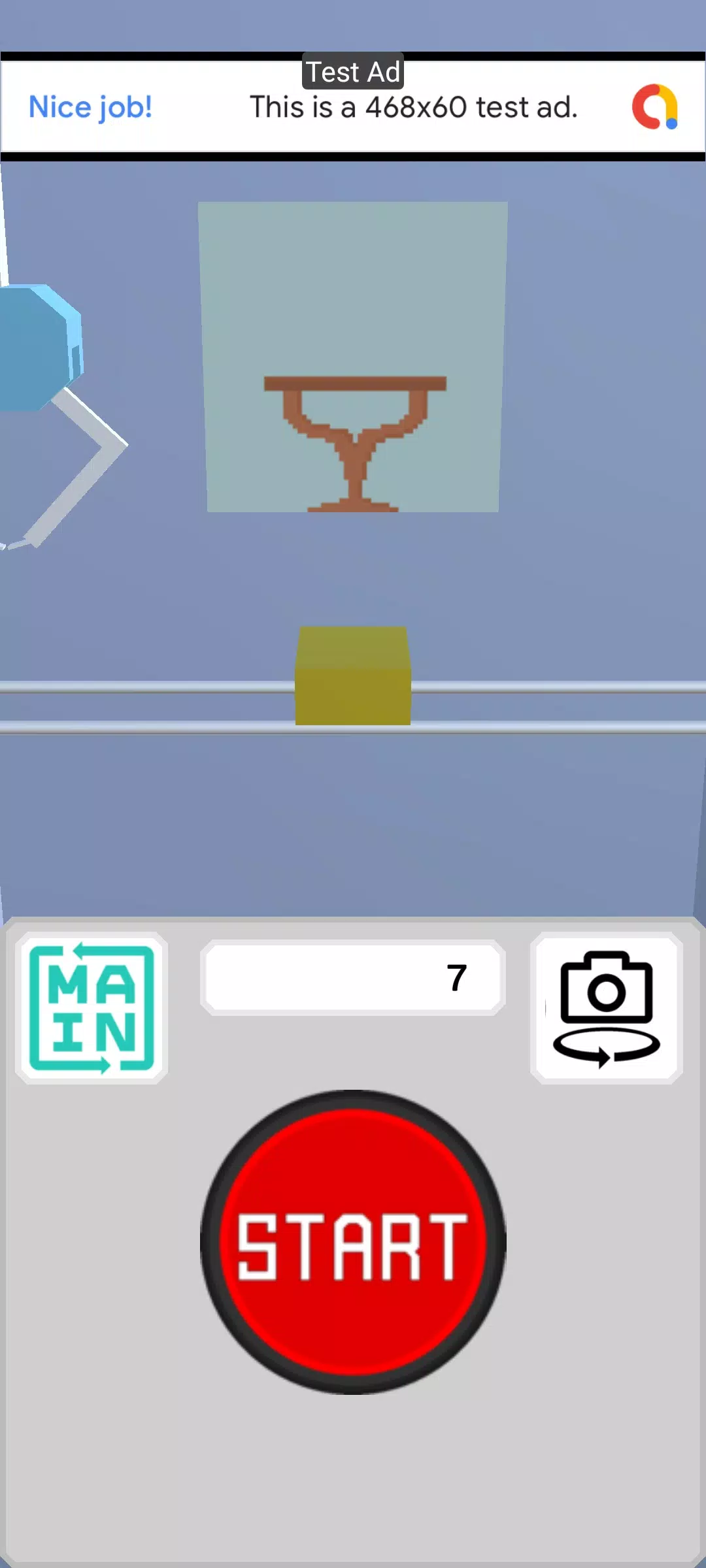Rotate the camera view

[x=607, y=1008]
